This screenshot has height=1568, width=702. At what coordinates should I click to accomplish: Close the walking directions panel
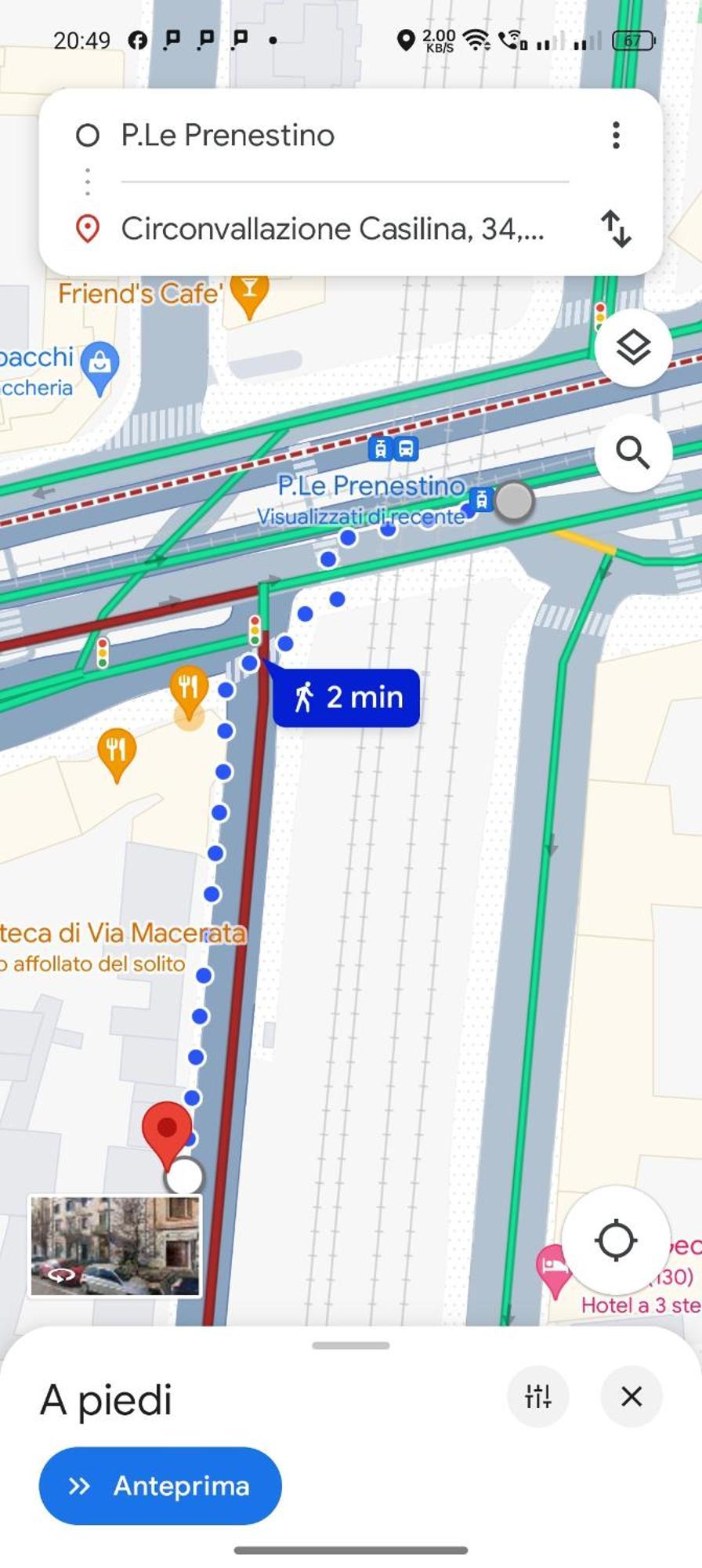(631, 1396)
